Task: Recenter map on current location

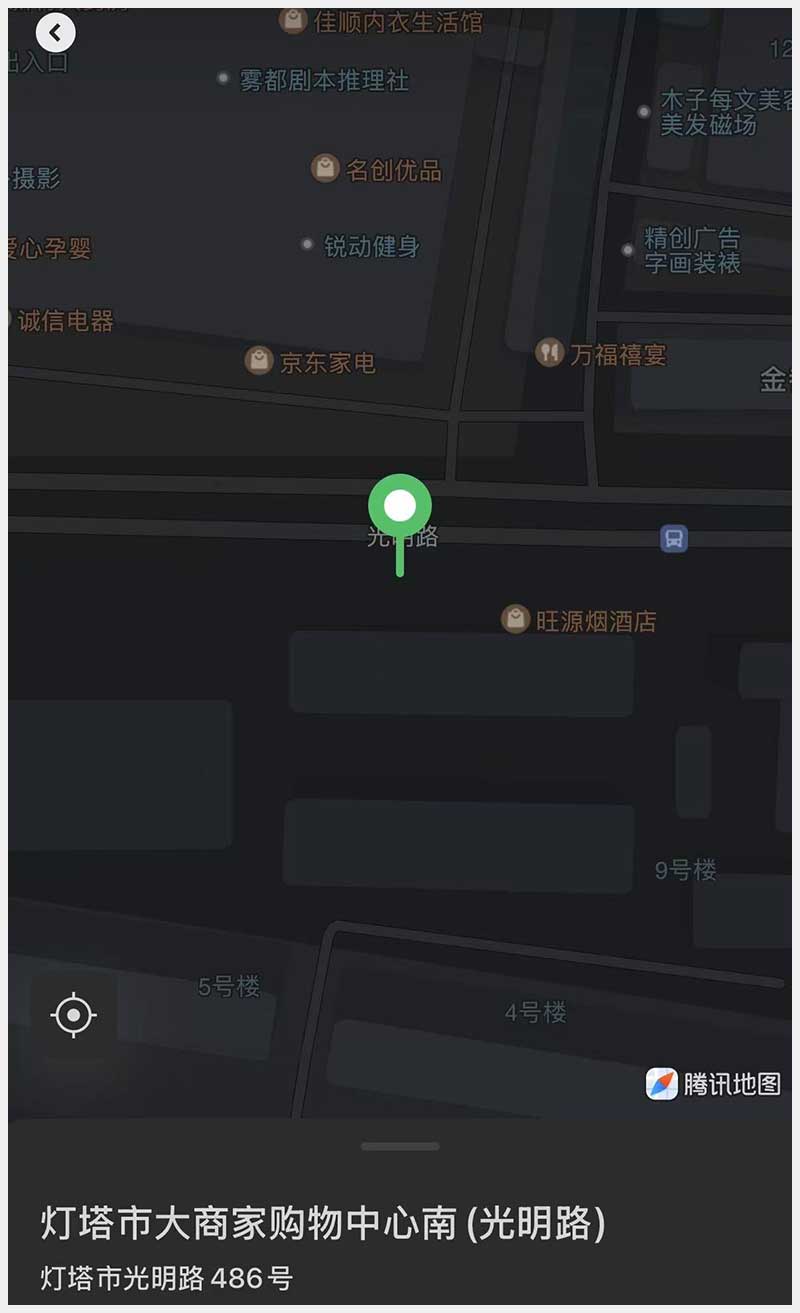Action: pyautogui.click(x=74, y=1016)
